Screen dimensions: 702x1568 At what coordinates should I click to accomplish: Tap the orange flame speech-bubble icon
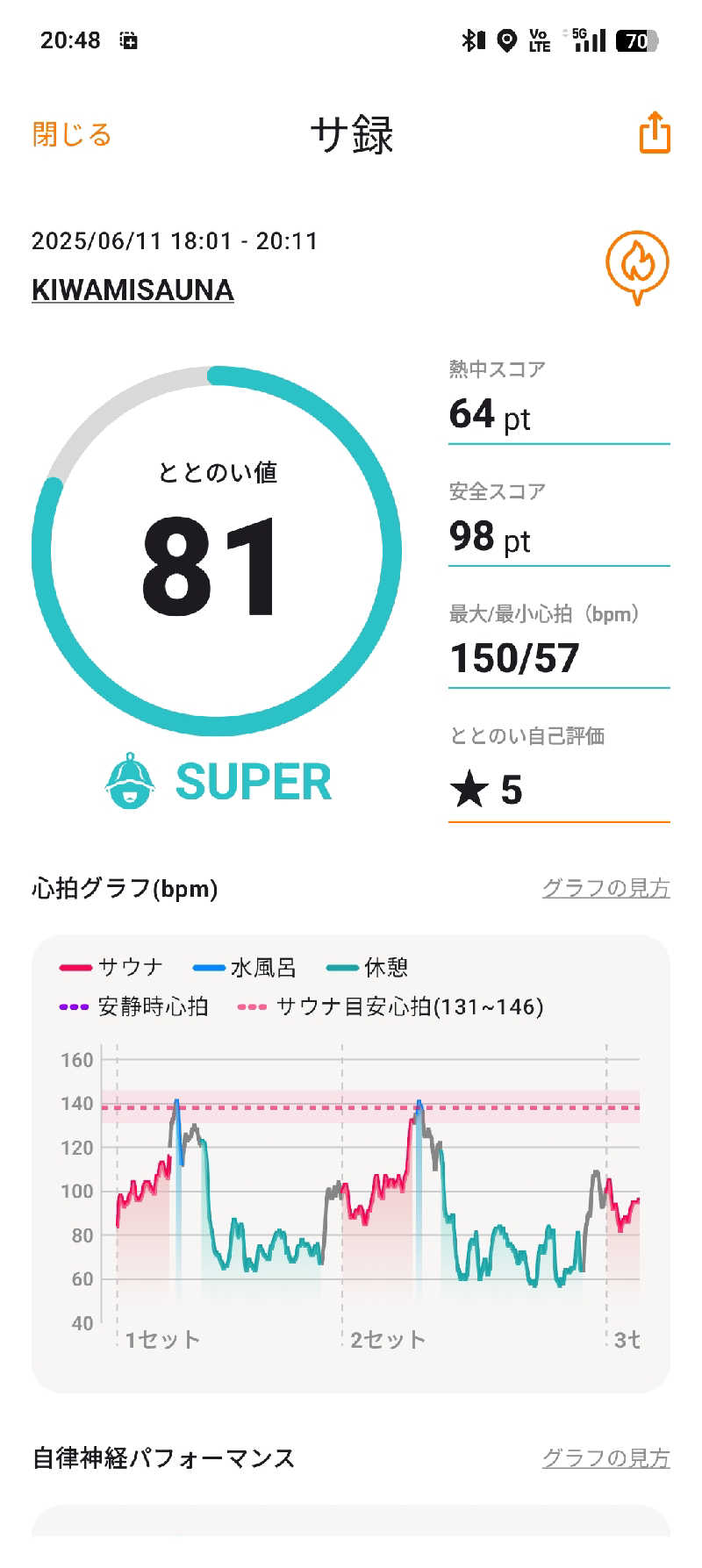tap(637, 265)
